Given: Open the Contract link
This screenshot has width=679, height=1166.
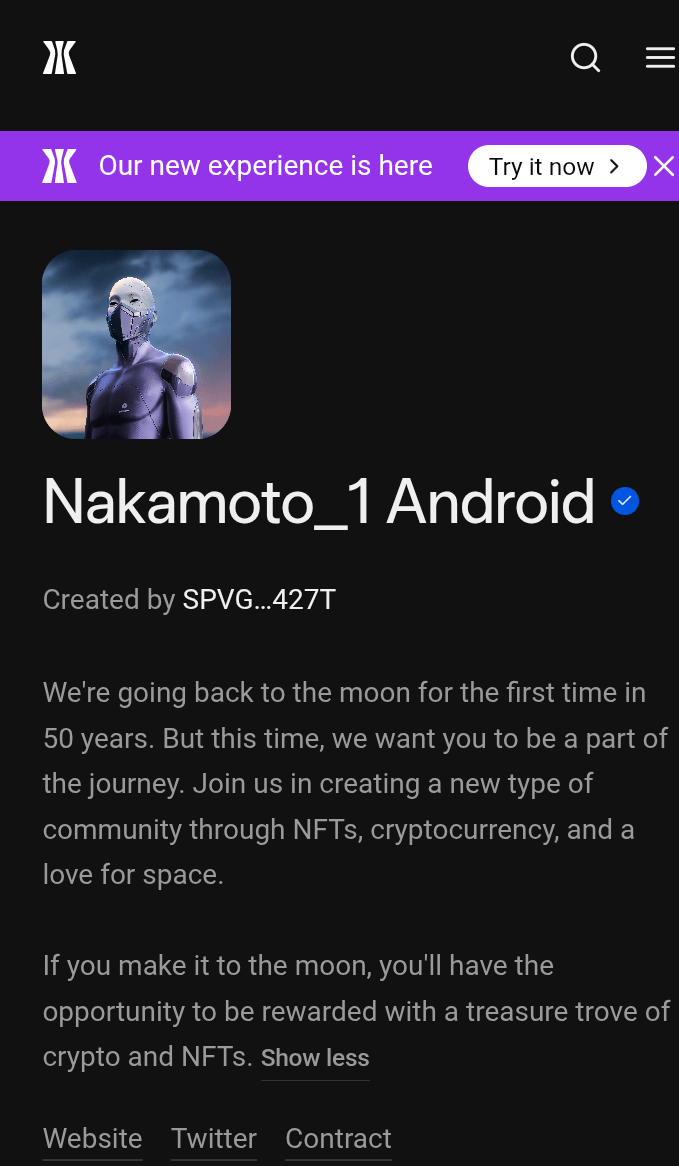Looking at the screenshot, I should [338, 1138].
